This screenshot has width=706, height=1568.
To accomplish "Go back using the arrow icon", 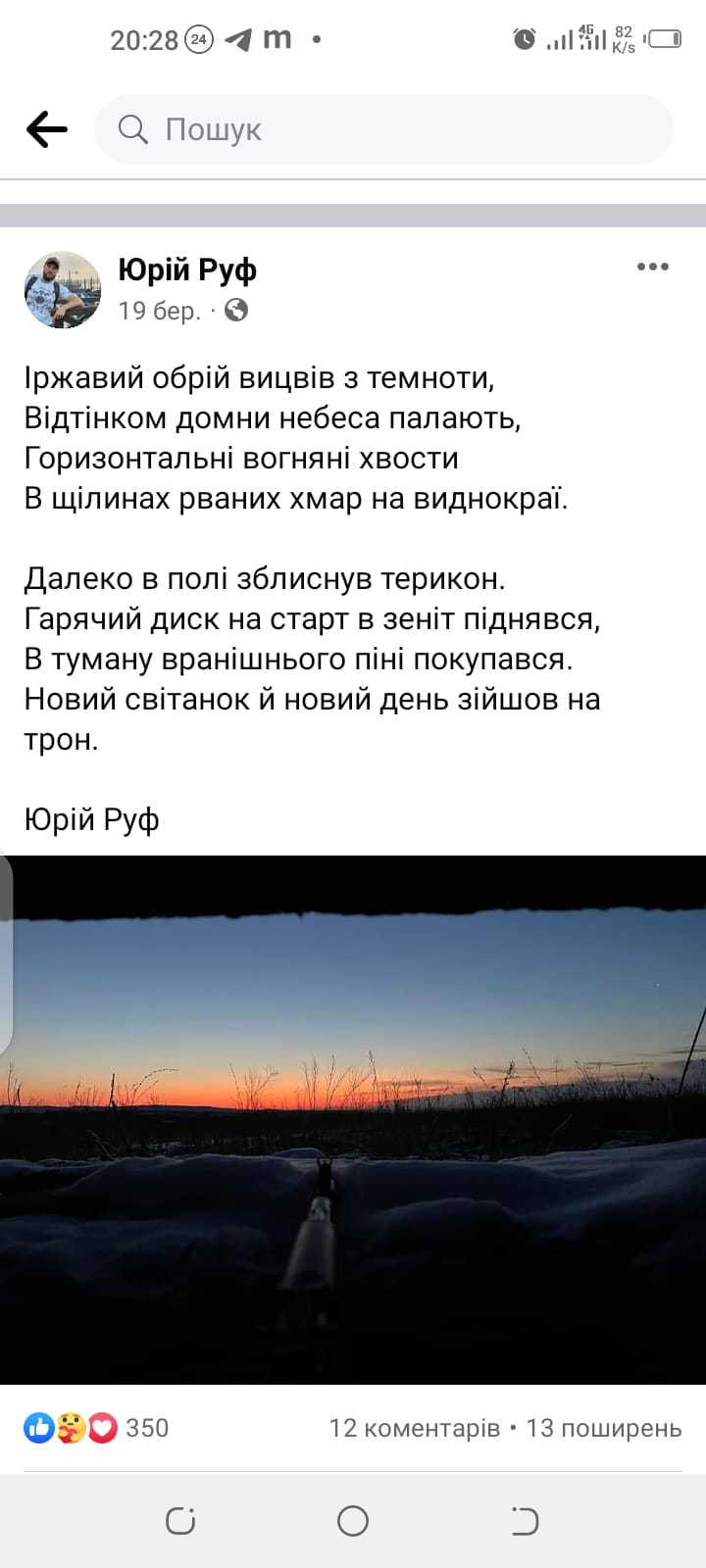I will [x=46, y=129].
